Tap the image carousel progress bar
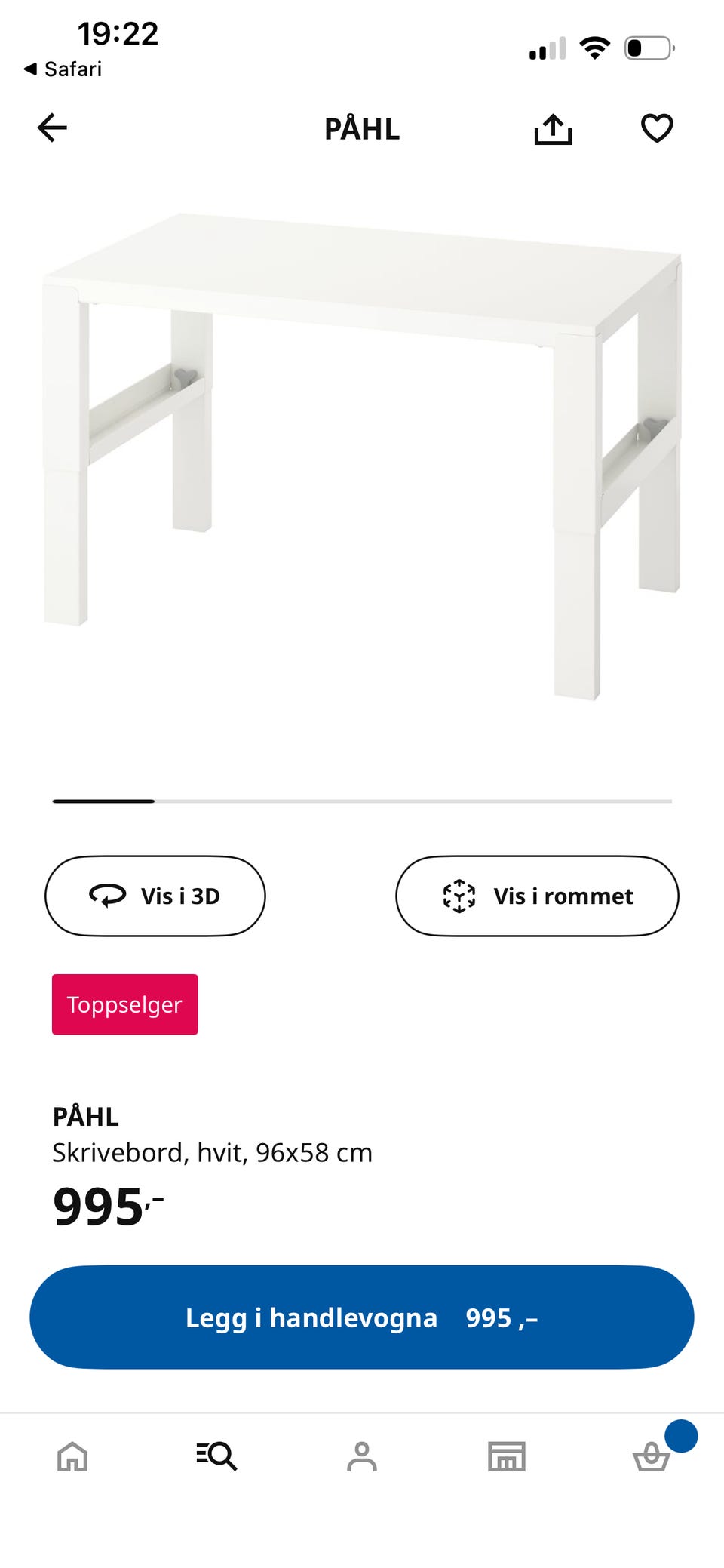724x1568 pixels. [362, 802]
